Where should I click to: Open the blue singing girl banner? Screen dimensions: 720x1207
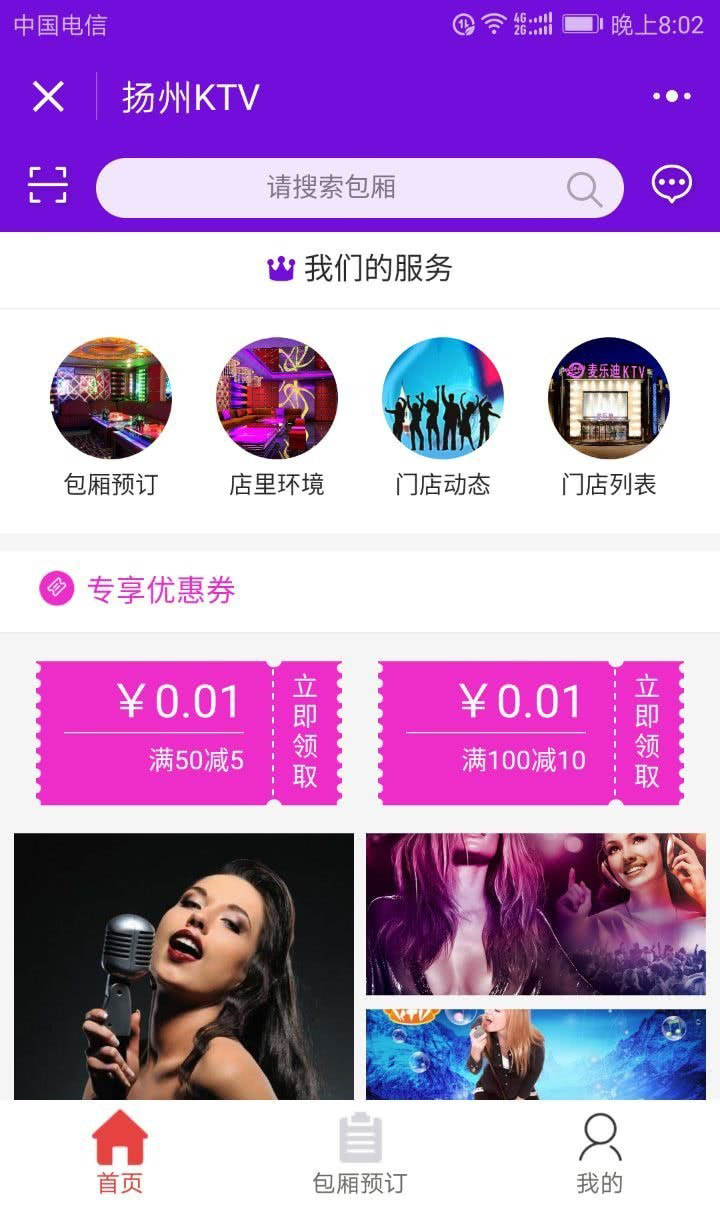coord(535,1054)
